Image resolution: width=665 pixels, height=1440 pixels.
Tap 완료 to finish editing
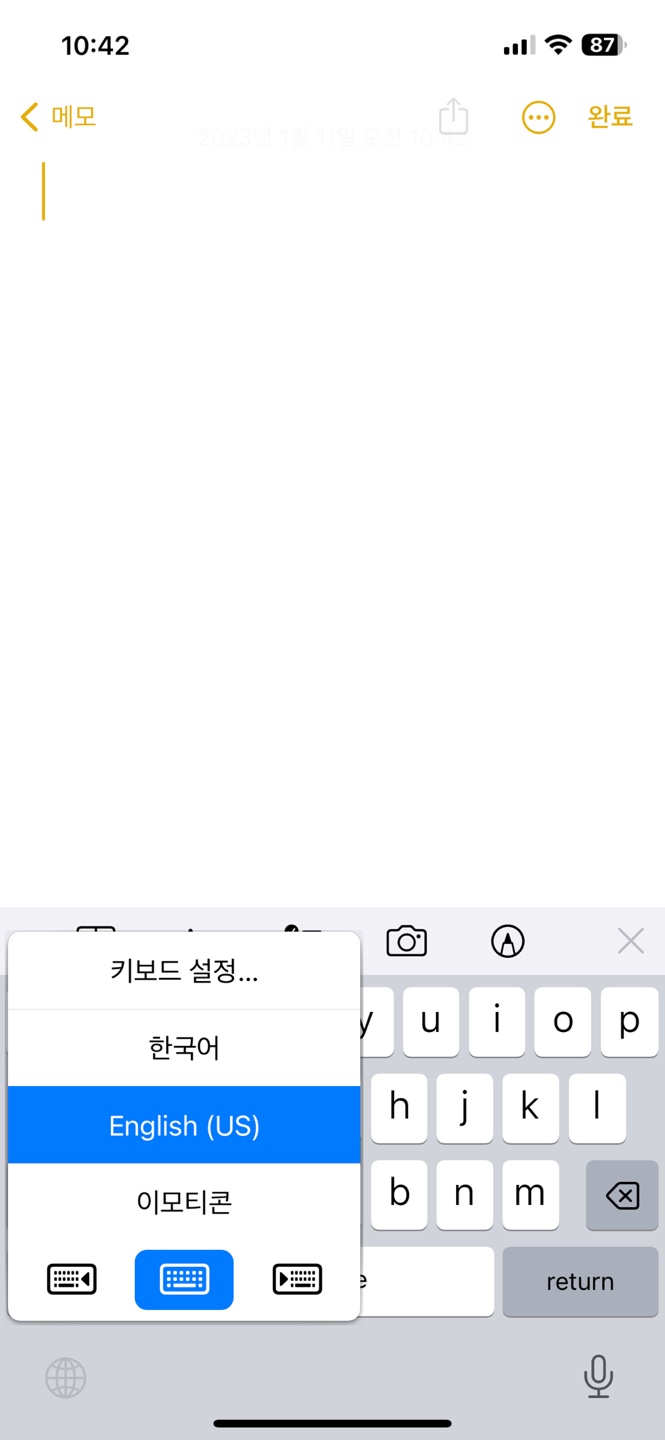(610, 117)
